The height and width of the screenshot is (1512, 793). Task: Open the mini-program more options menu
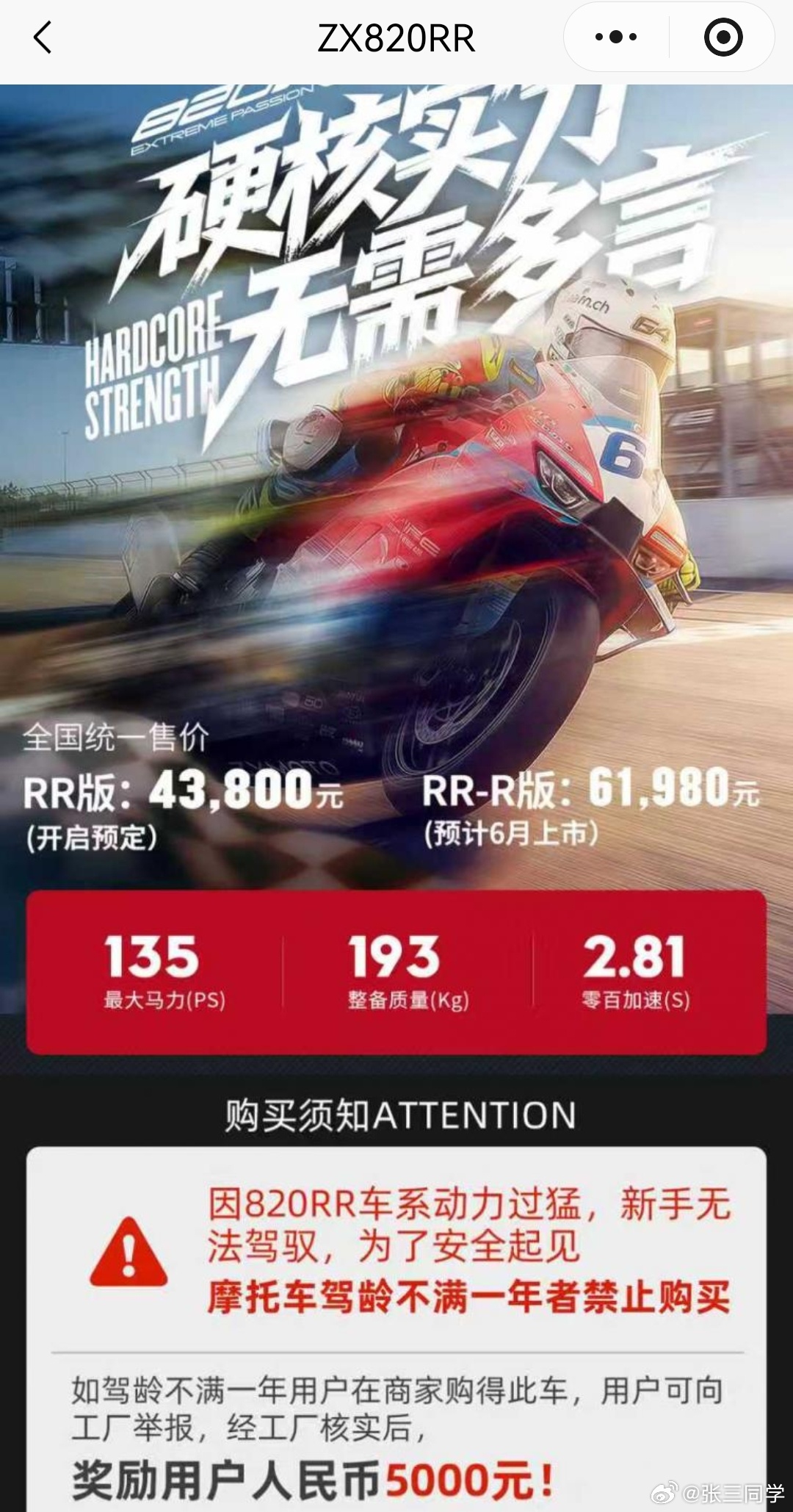coord(617,35)
